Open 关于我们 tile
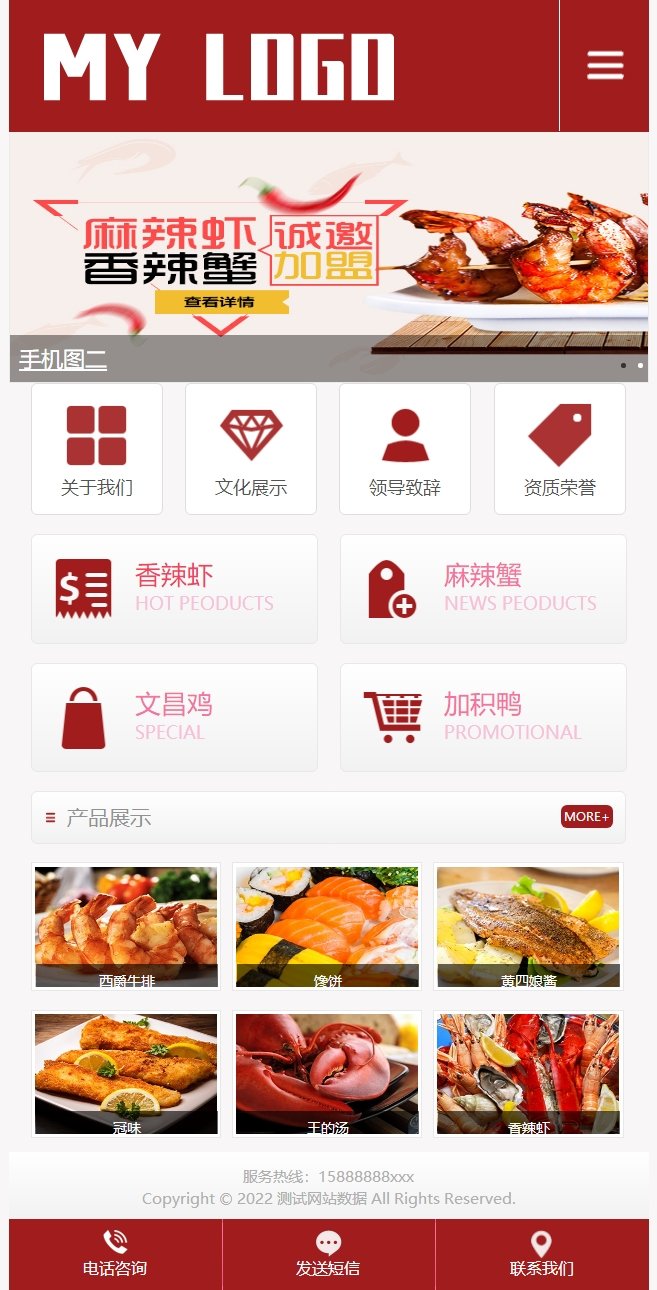Viewport: 657px width, 1290px height. [97, 449]
